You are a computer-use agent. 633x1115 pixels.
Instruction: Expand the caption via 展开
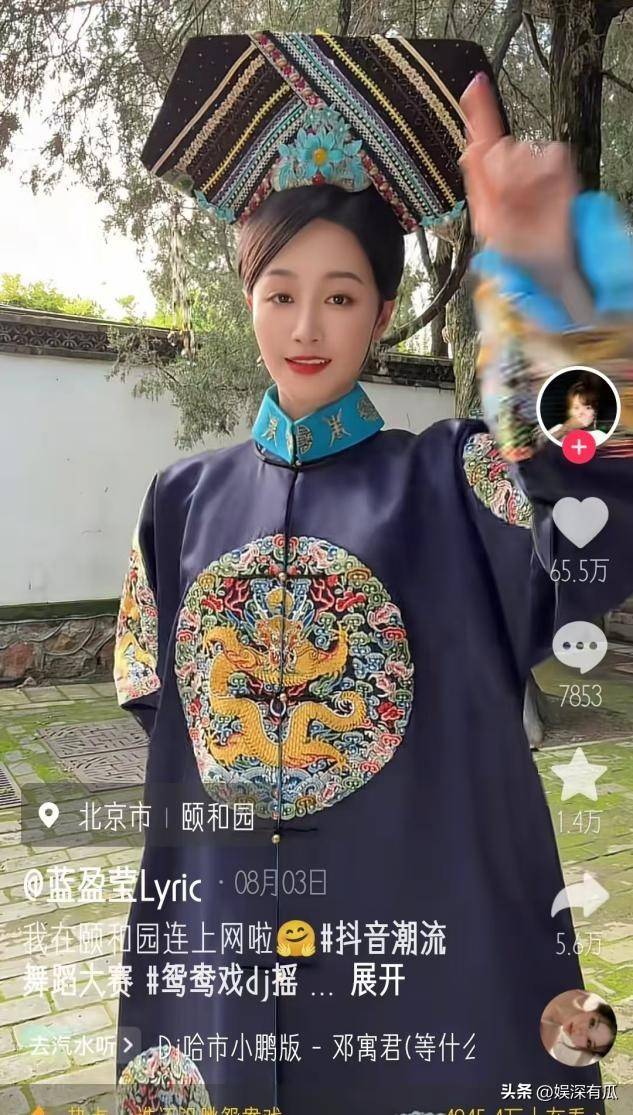378,981
